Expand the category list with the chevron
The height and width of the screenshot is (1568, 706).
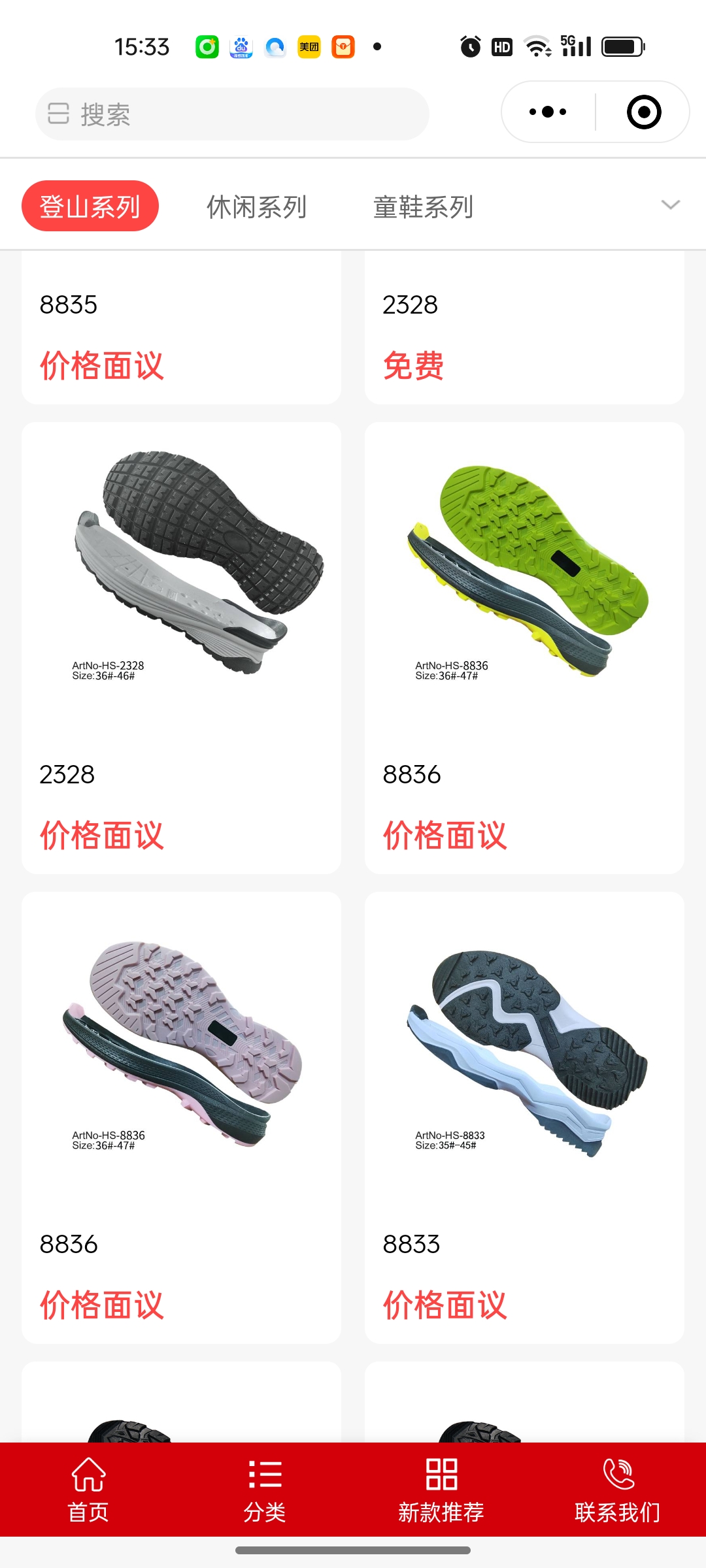coord(670,205)
